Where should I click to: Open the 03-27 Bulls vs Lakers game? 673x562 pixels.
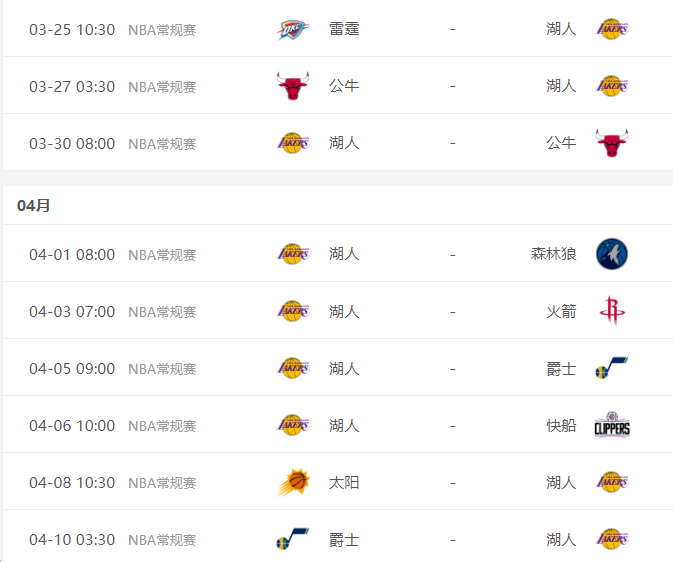(452, 86)
